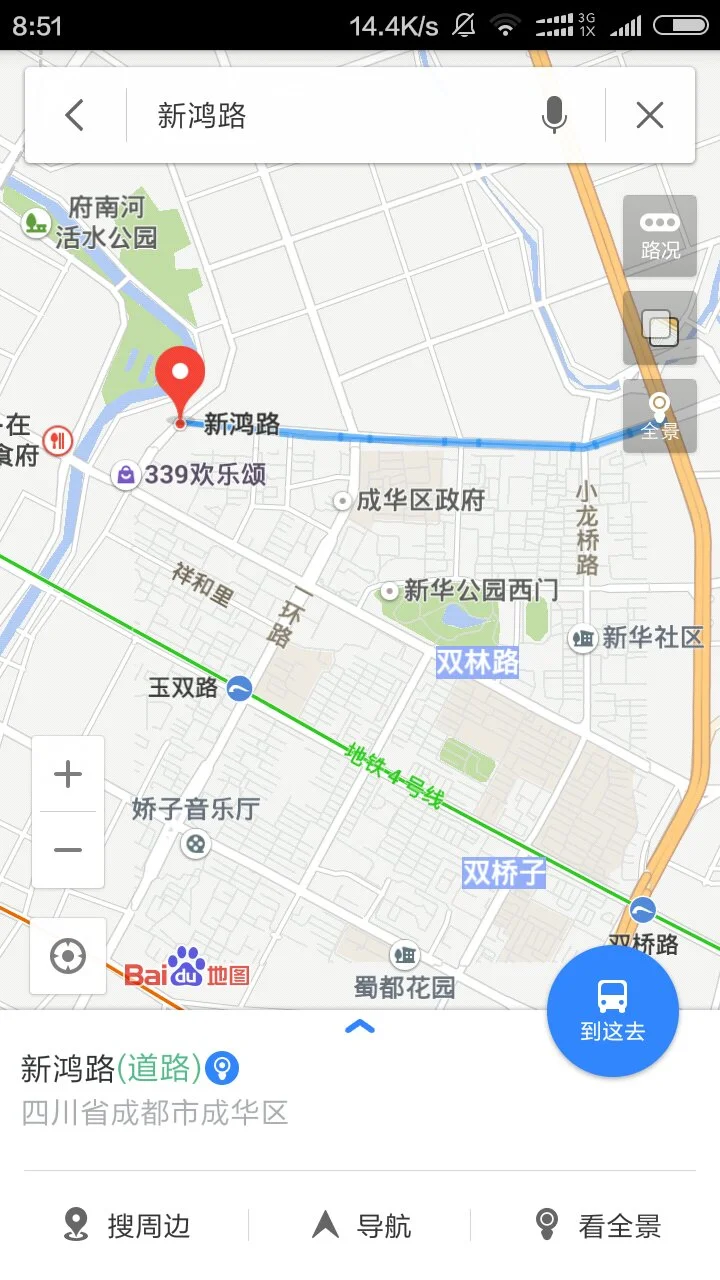Toggle the 路况 traffic conditions overlay
Screen dimensions: 720x1280
659,237
